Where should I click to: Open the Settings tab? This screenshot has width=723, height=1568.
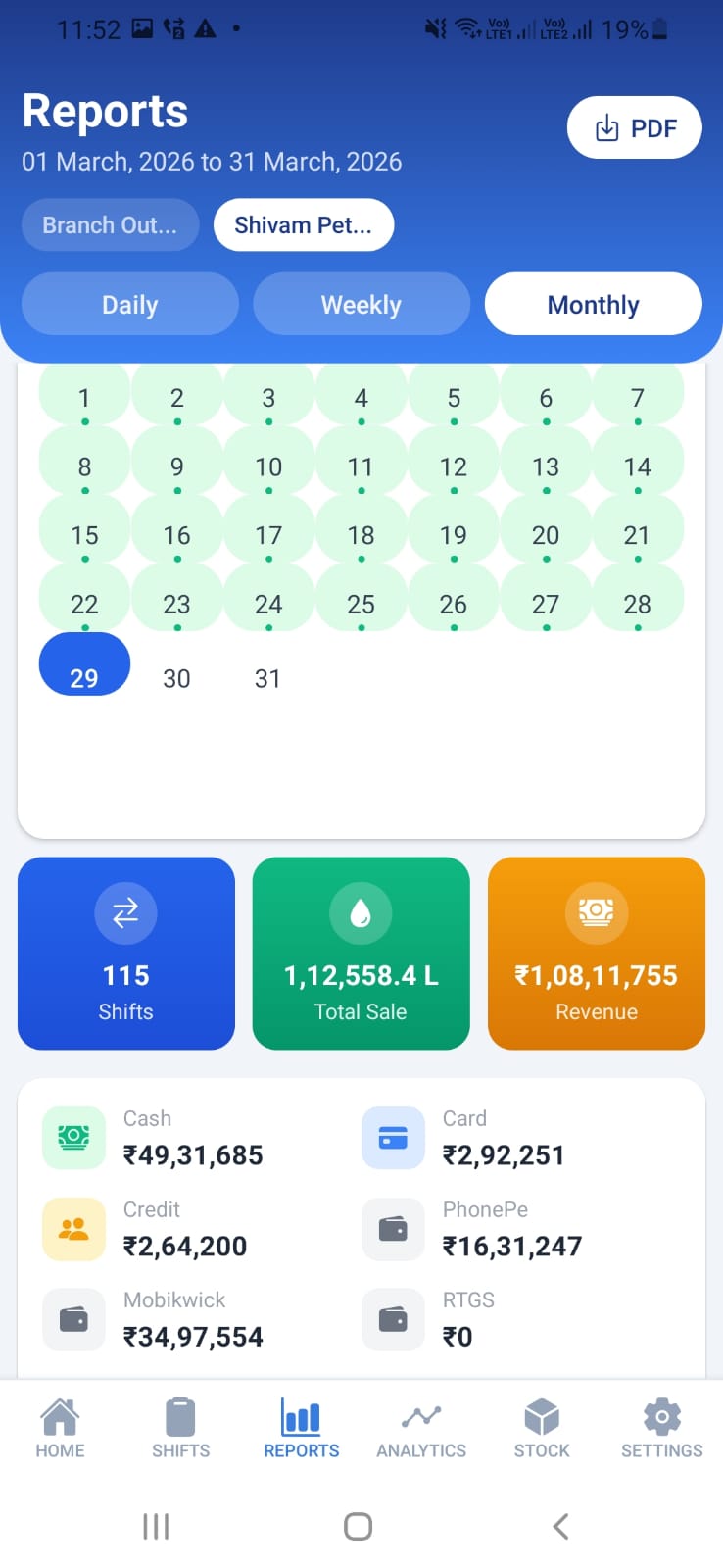click(x=661, y=1428)
